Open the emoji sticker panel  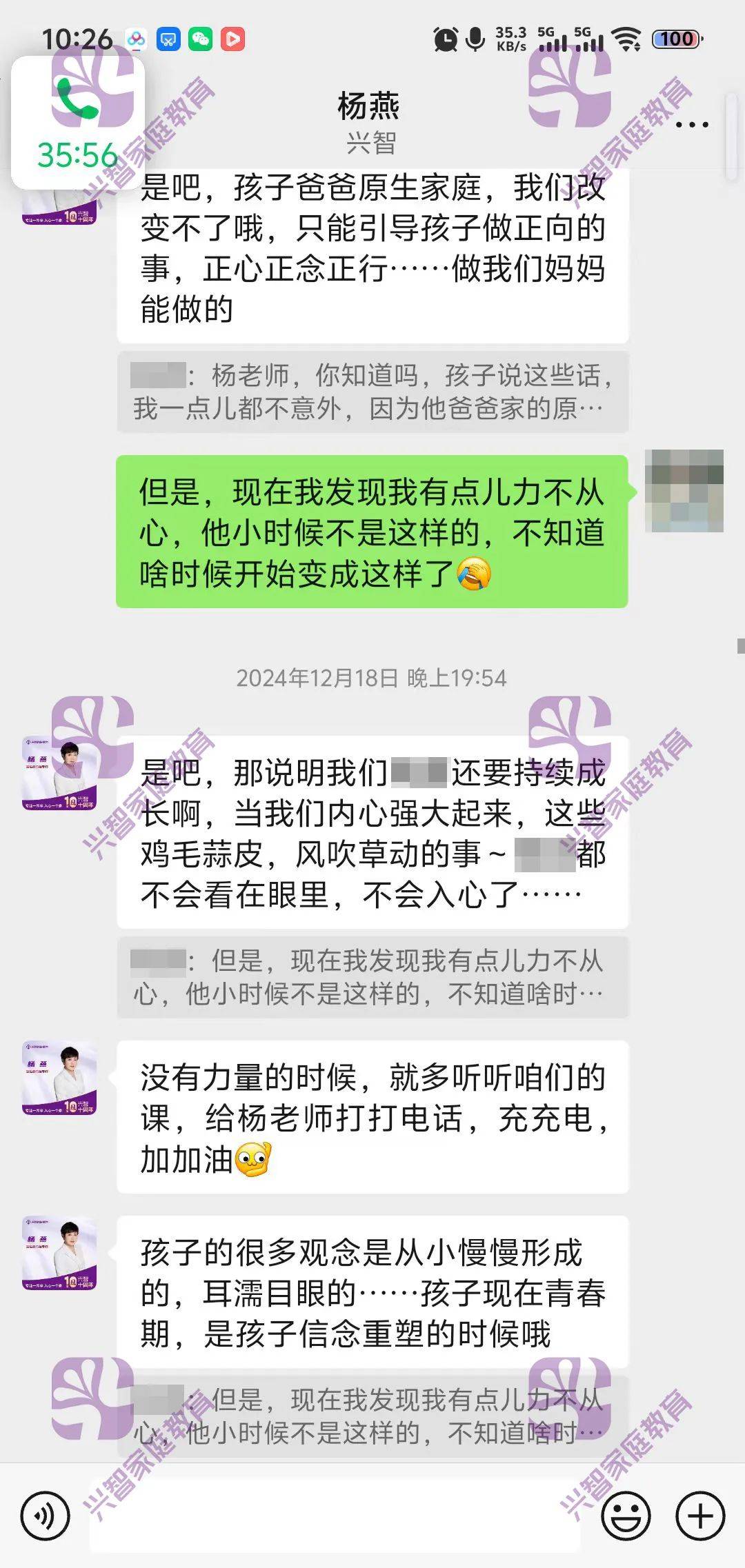(626, 1516)
